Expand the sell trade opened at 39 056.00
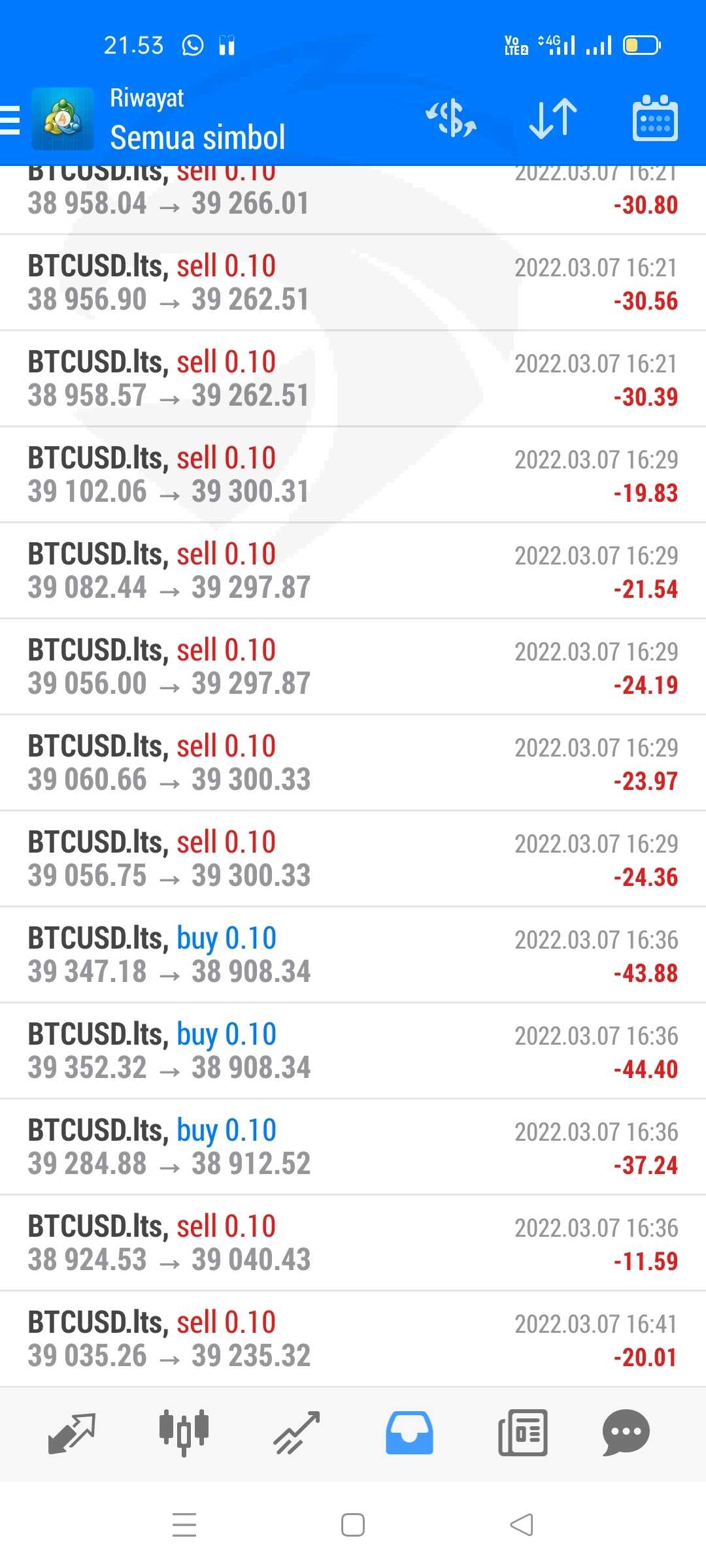The image size is (706, 1568). click(x=353, y=667)
